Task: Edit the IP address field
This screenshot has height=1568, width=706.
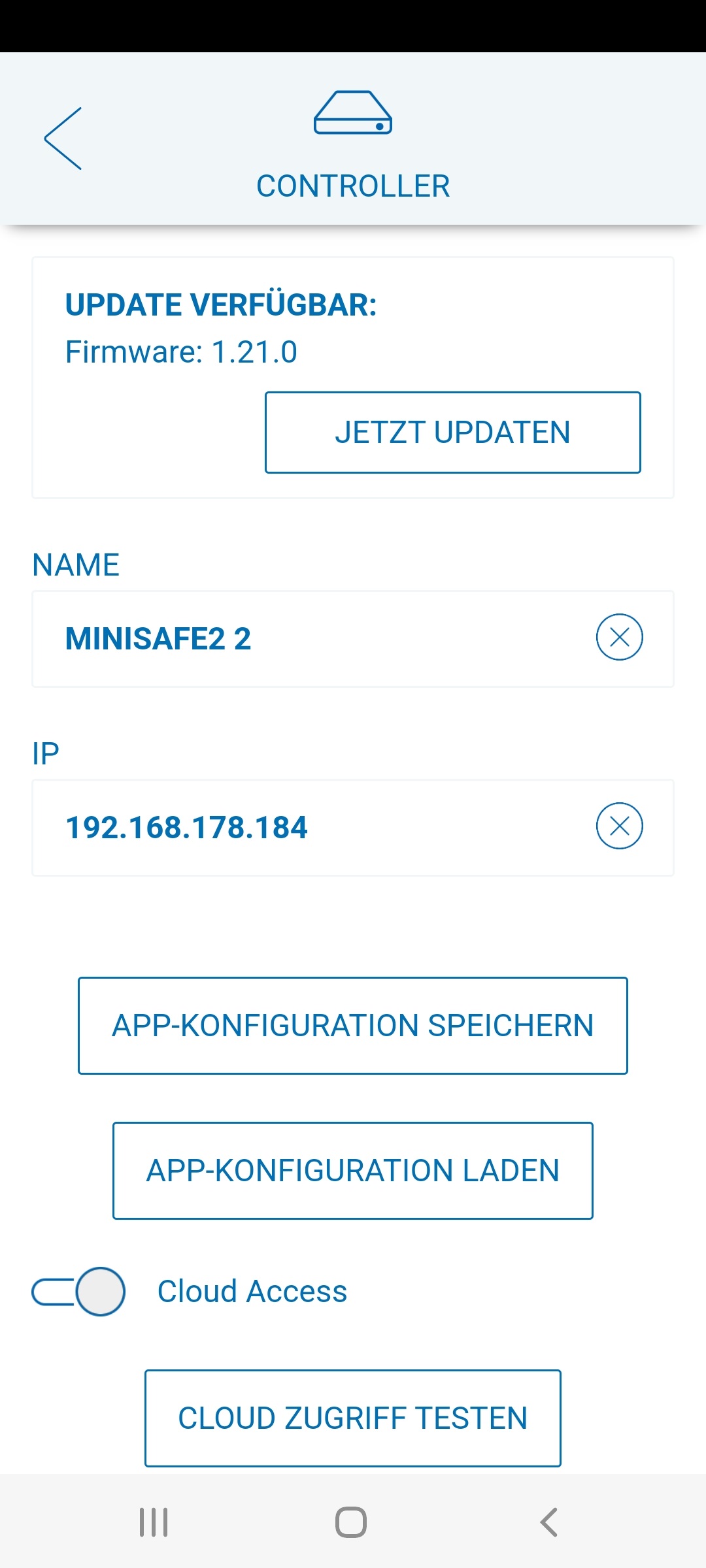Action: (294, 827)
